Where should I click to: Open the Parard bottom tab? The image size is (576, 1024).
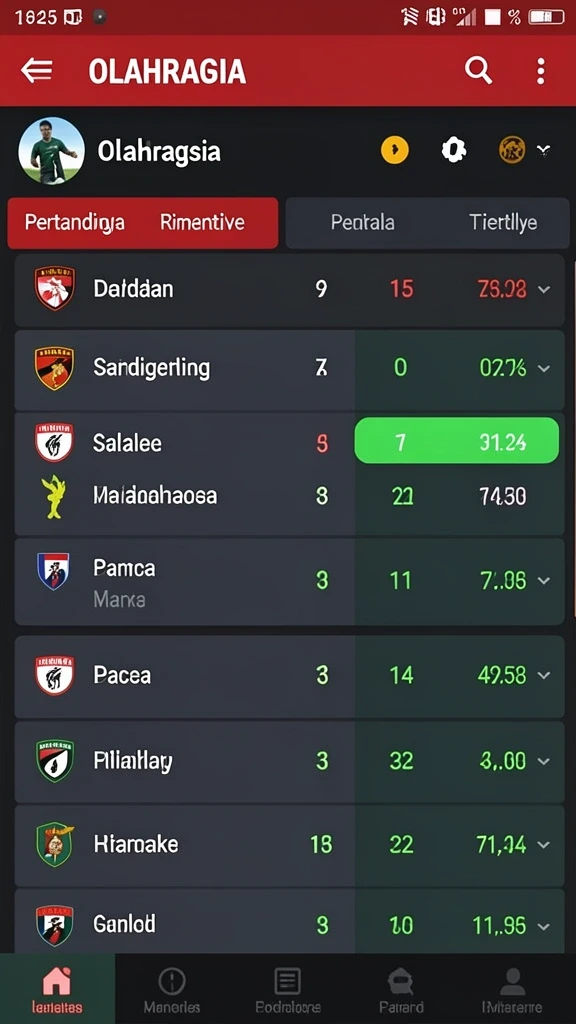click(x=401, y=990)
